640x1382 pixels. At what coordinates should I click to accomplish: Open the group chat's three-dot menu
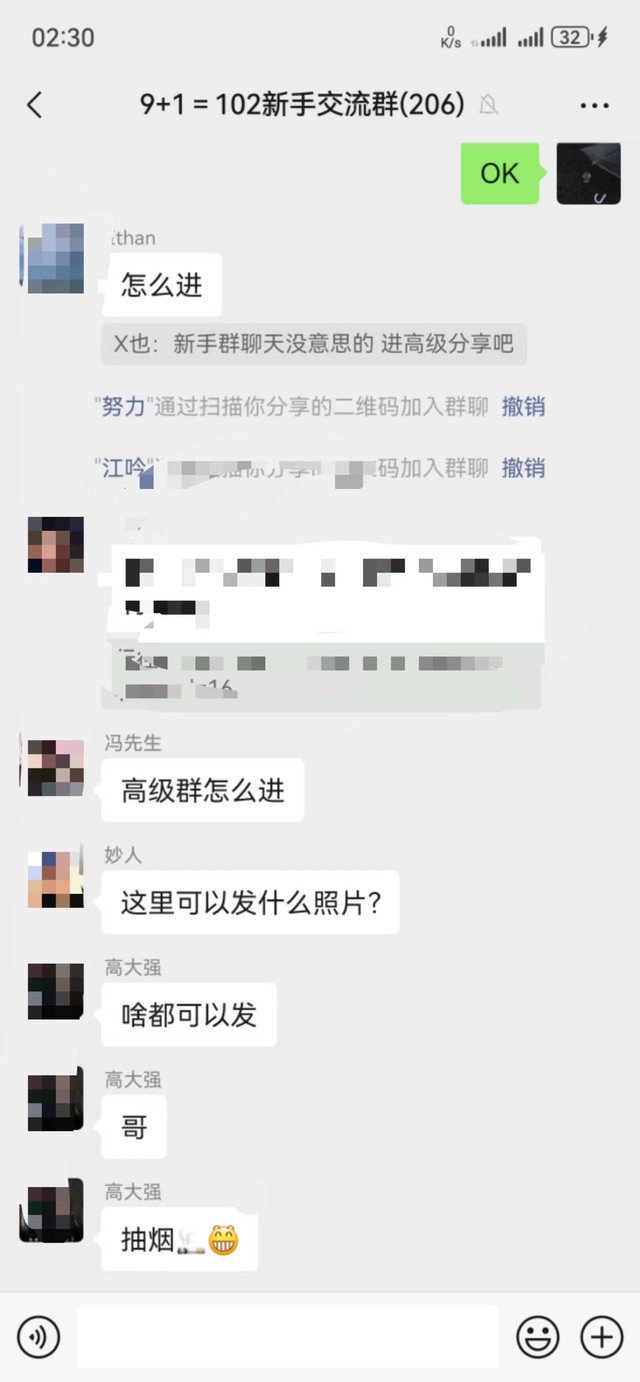click(x=594, y=105)
